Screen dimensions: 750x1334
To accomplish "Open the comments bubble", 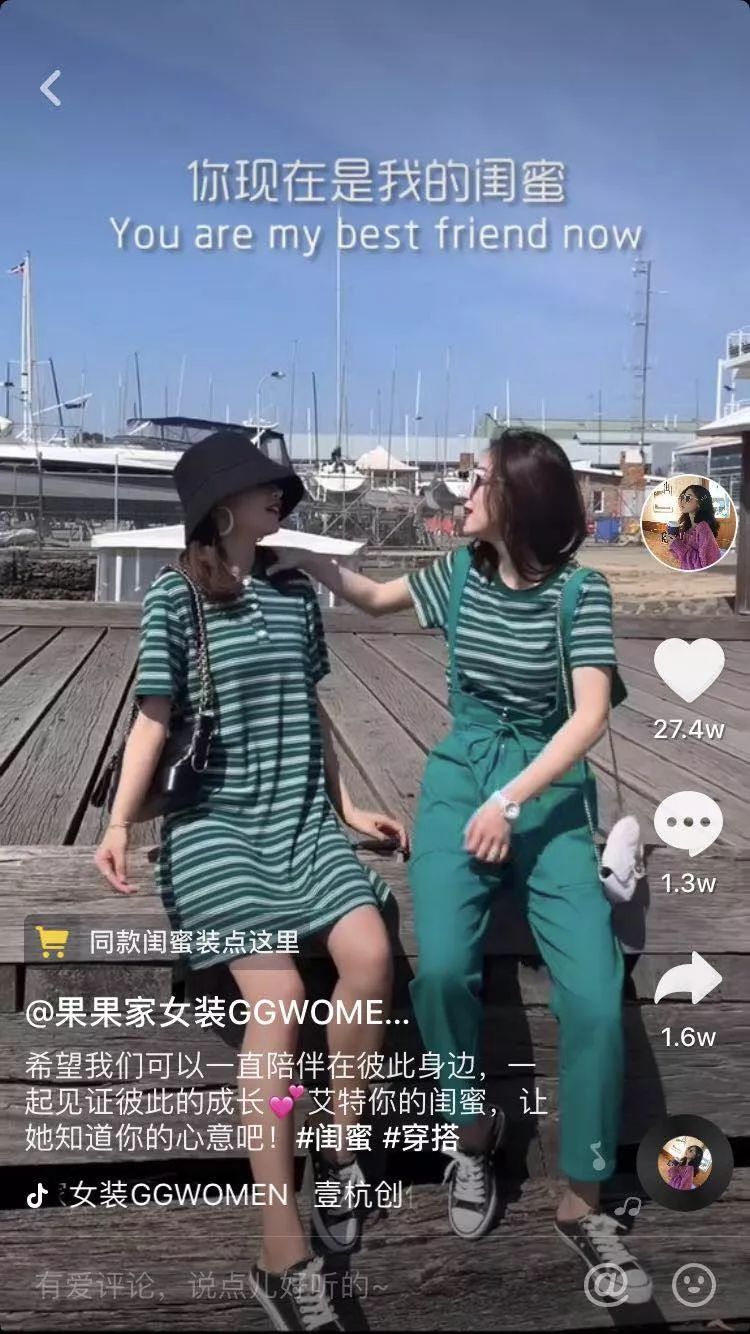I will [x=688, y=823].
